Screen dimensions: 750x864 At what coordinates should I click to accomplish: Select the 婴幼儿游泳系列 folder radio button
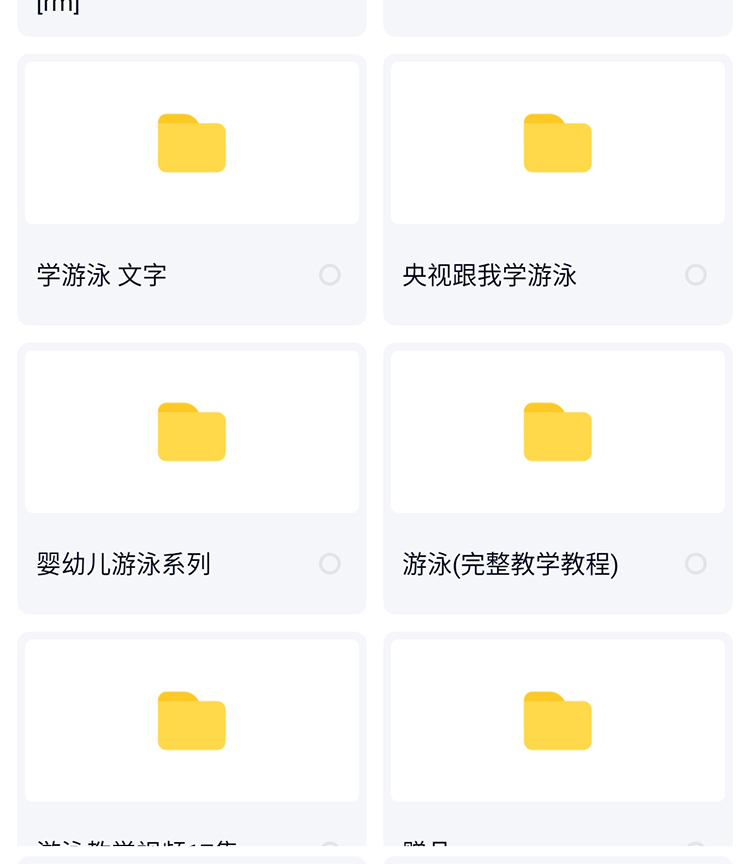pyautogui.click(x=330, y=564)
